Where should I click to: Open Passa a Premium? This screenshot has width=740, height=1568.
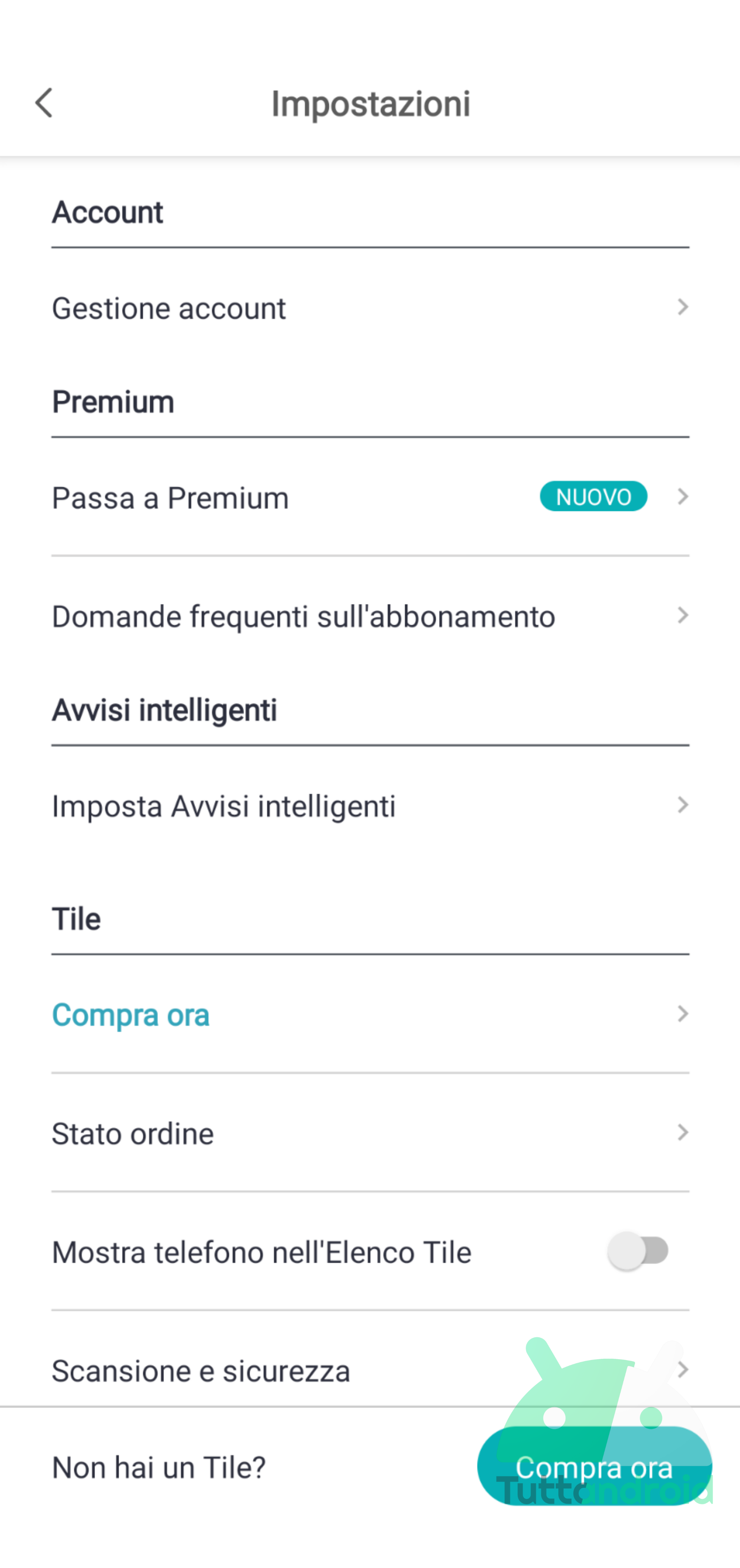(370, 497)
